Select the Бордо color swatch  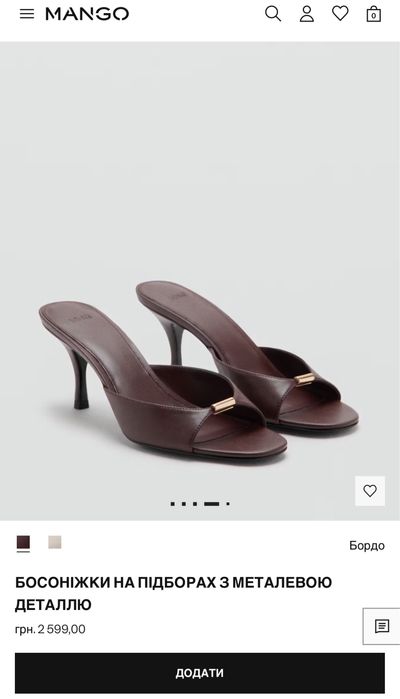click(24, 543)
